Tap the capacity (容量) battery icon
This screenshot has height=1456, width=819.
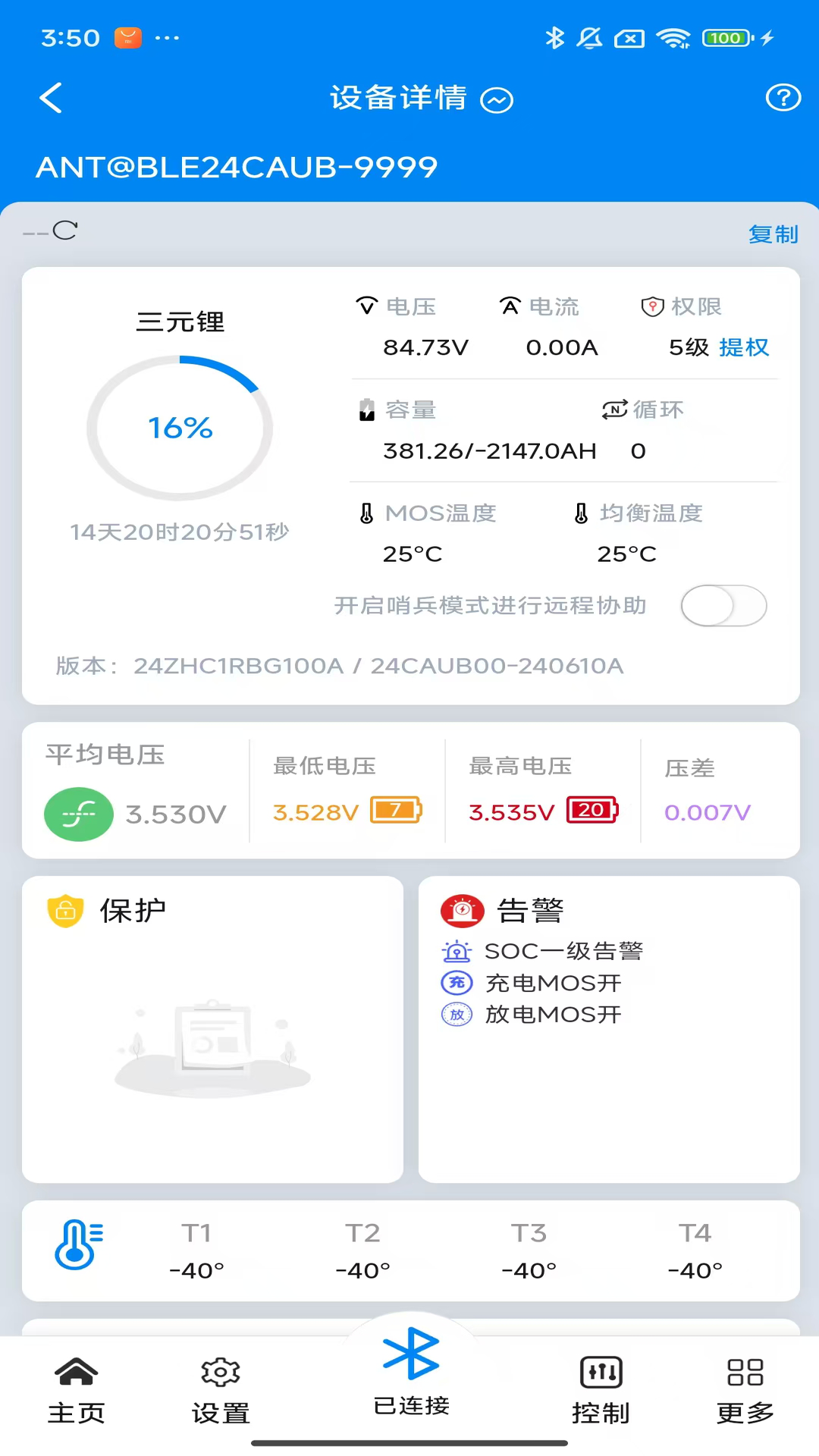pyautogui.click(x=367, y=409)
